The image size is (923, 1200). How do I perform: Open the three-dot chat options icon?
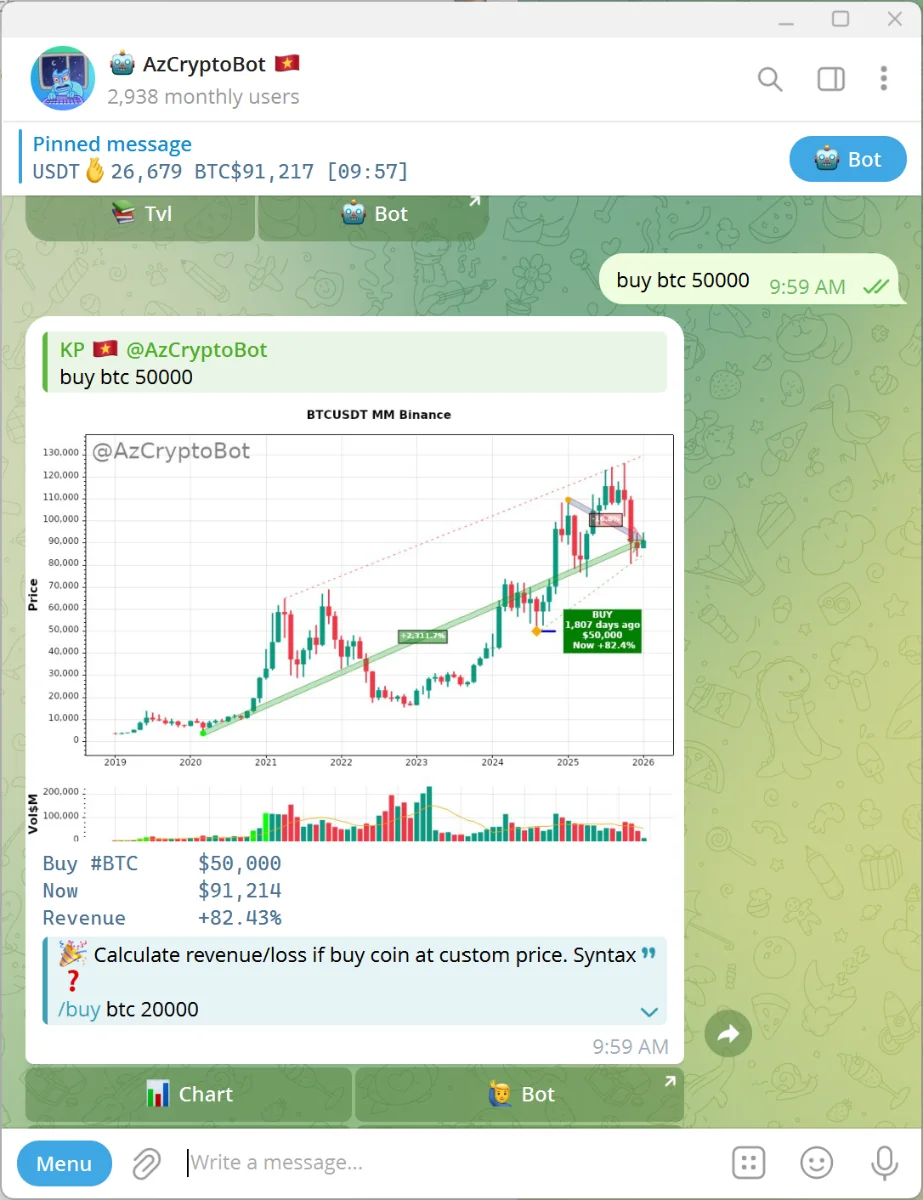[x=884, y=78]
